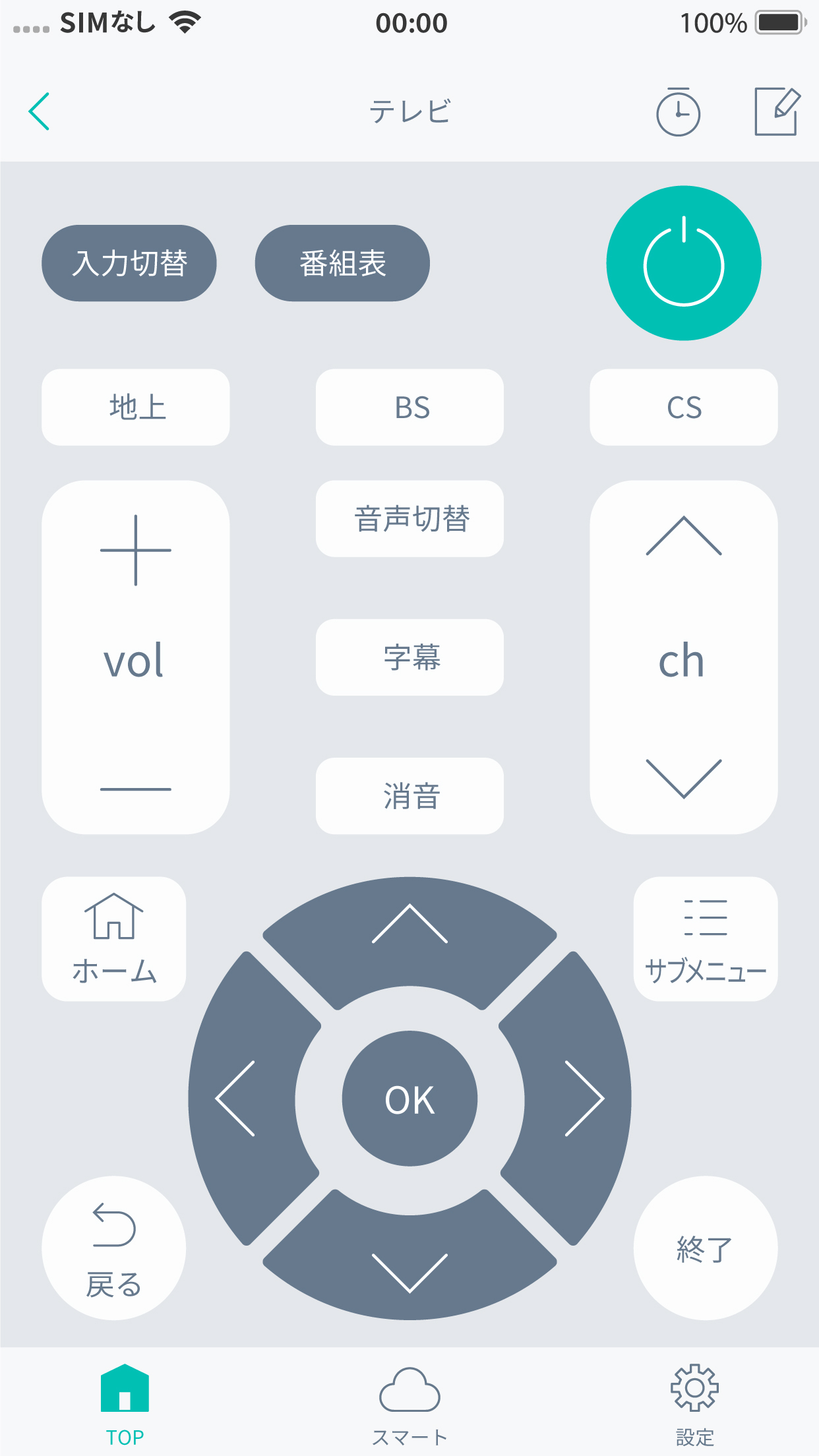Switch to the CS broadcast tab
Image resolution: width=819 pixels, height=1456 pixels.
[684, 407]
